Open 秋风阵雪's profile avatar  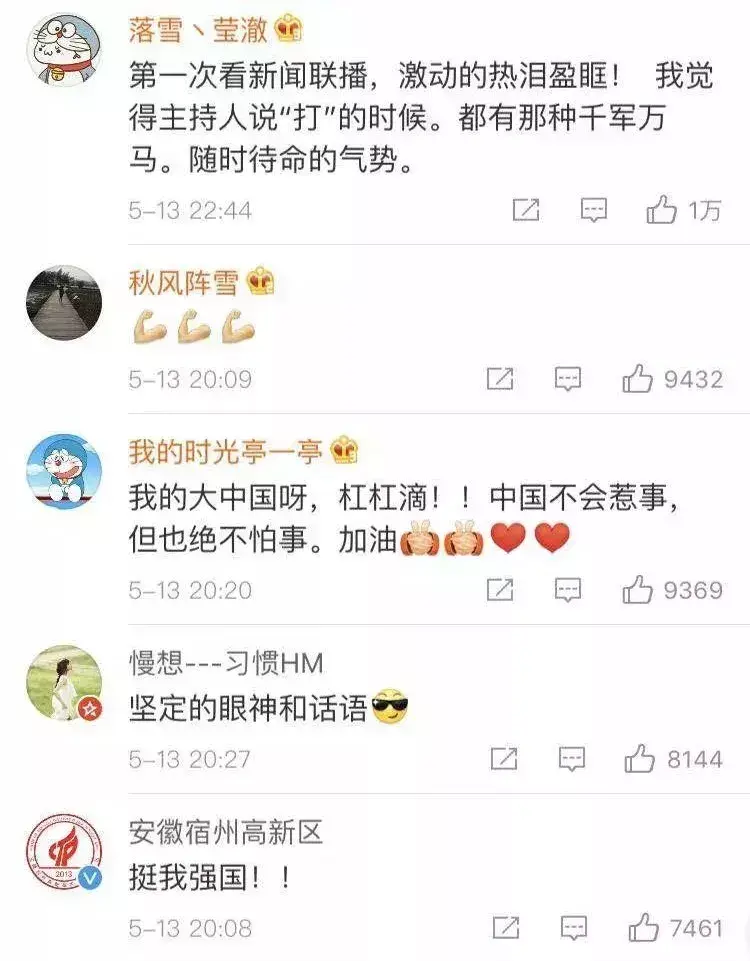click(64, 303)
